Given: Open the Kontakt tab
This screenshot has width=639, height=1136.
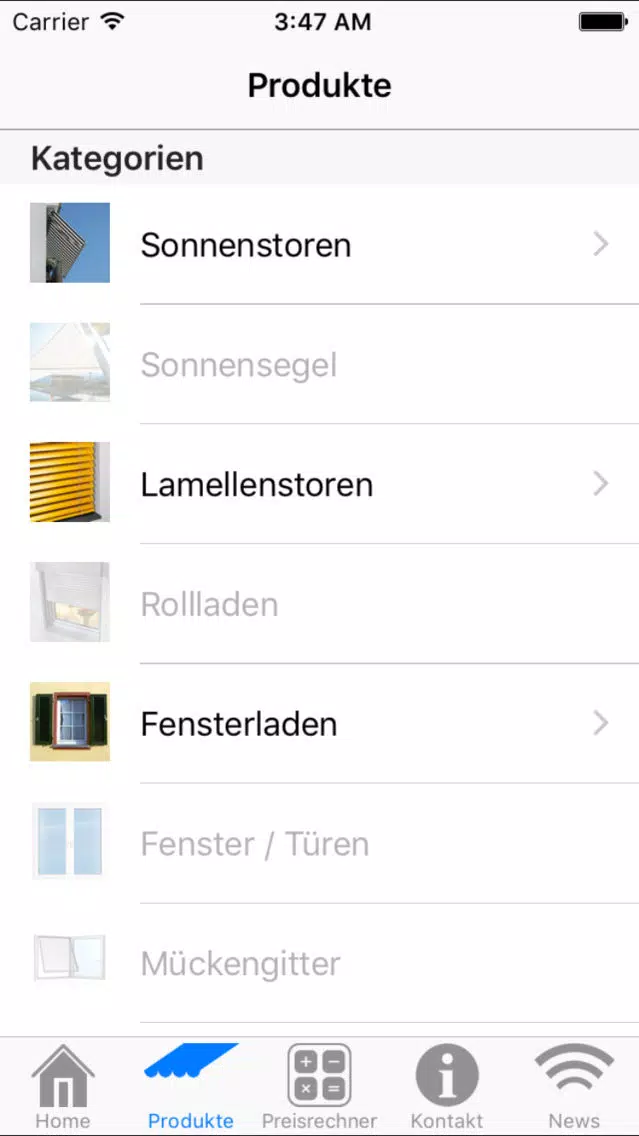Looking at the screenshot, I should [447, 1087].
